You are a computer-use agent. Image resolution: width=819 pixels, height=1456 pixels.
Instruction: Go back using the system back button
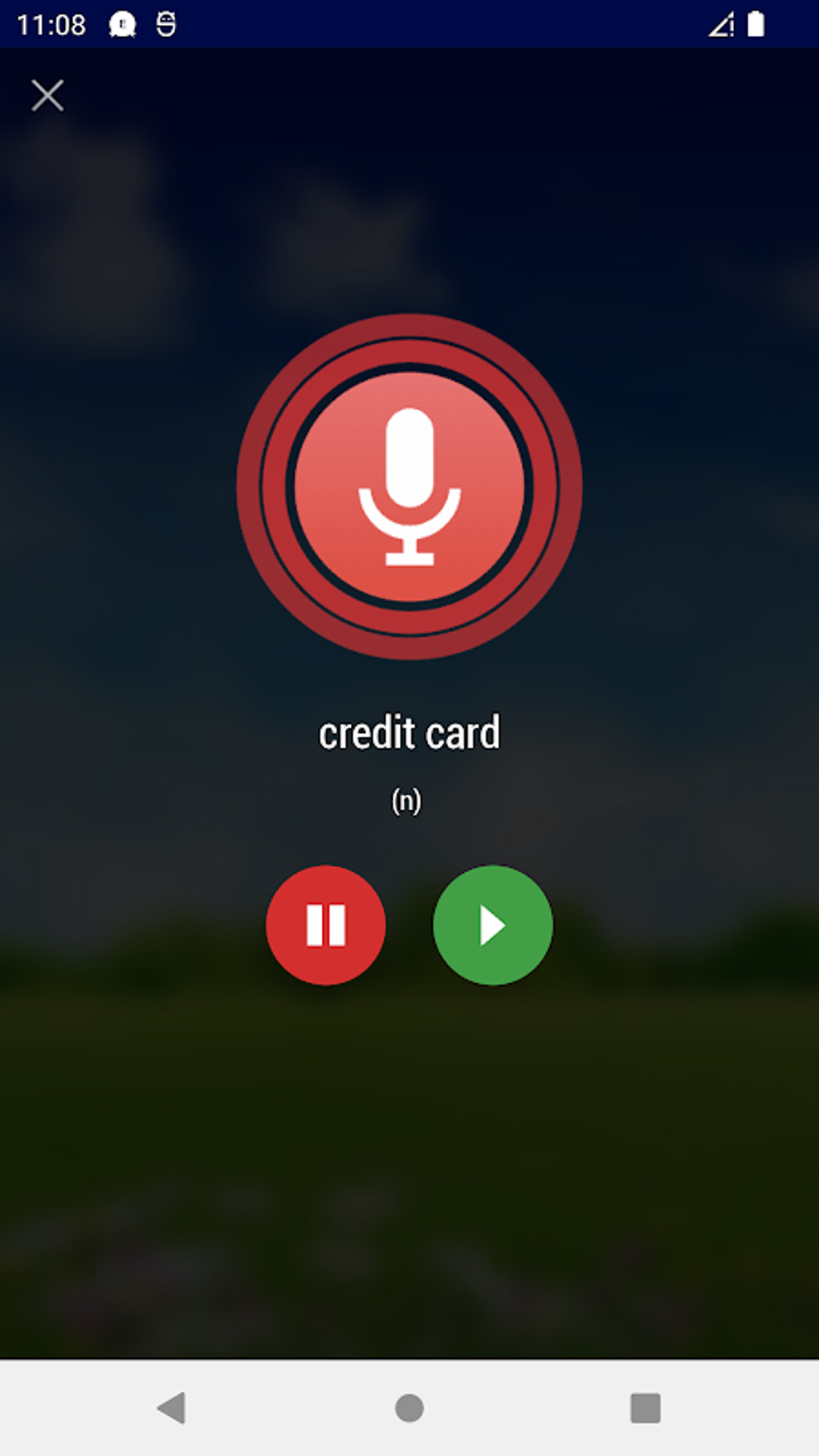(x=172, y=1408)
